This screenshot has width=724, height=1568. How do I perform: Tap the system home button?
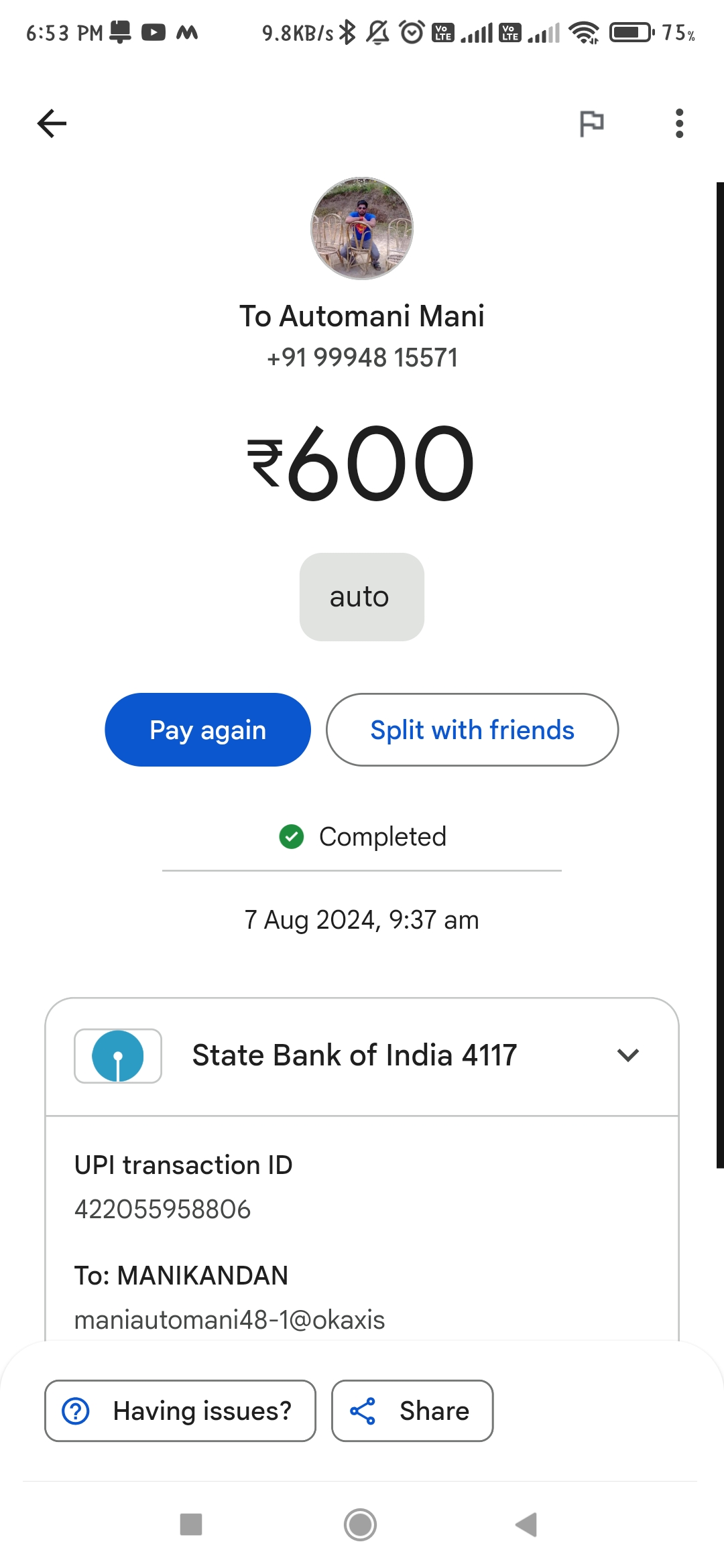(x=361, y=1524)
